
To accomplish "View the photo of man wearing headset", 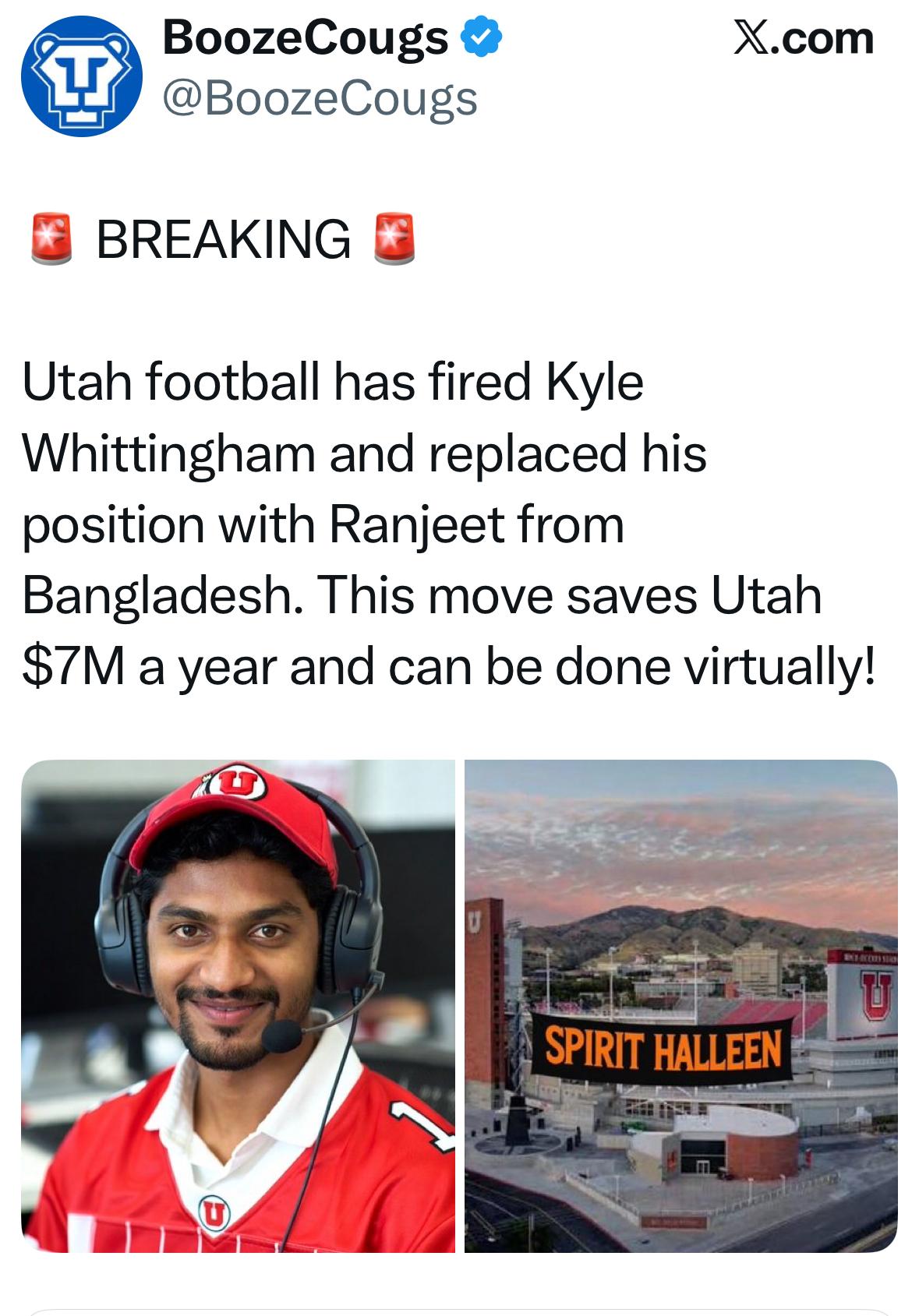I will 239,1006.
